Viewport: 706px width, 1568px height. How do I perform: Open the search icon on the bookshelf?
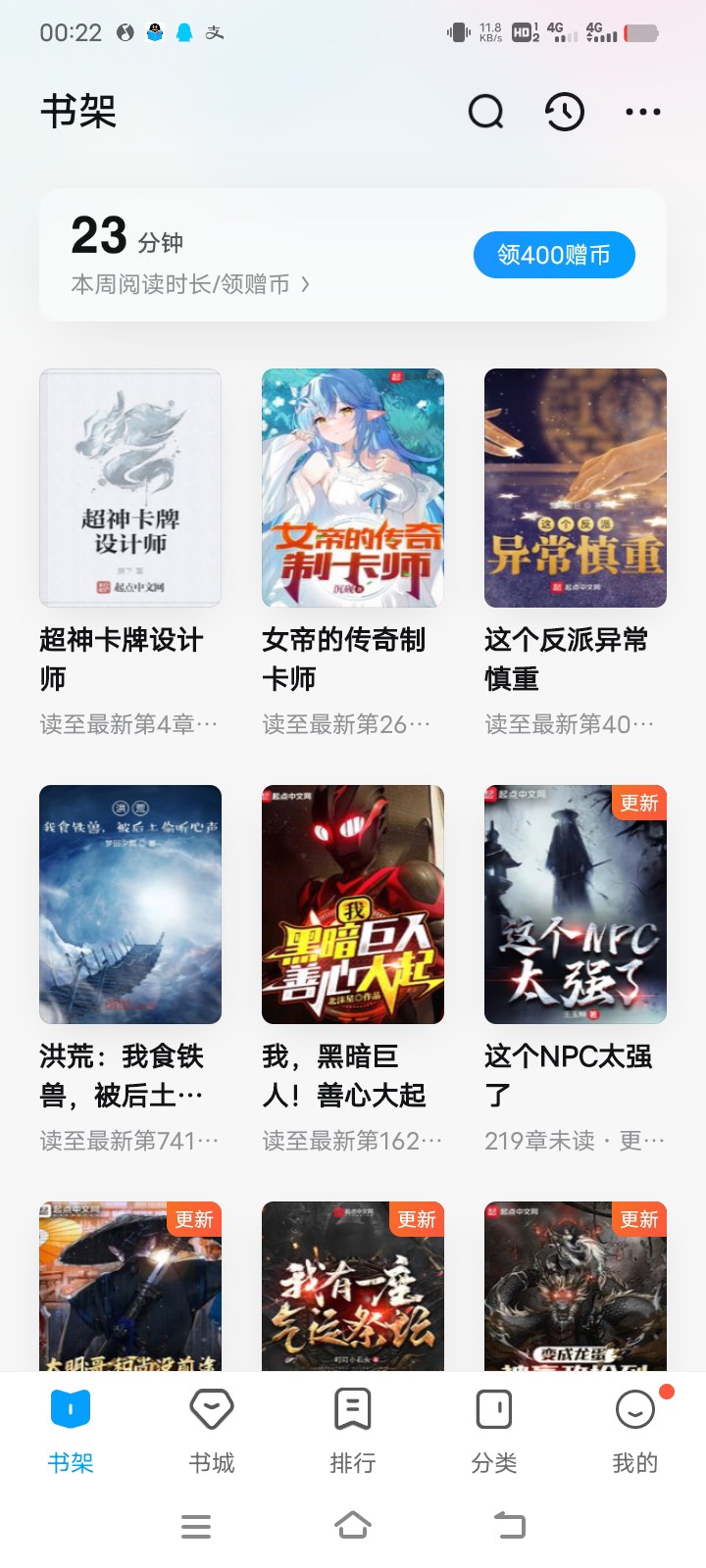tap(485, 112)
